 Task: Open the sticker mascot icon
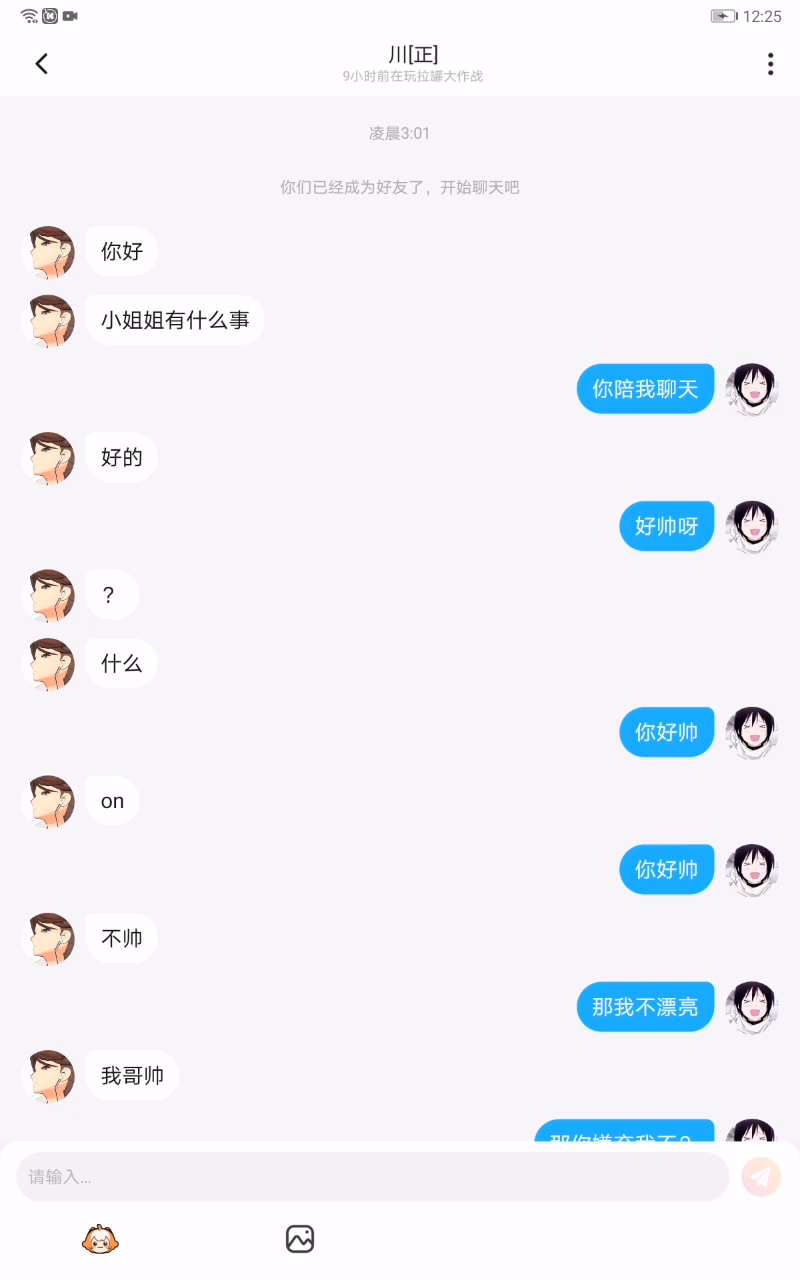(x=100, y=1239)
